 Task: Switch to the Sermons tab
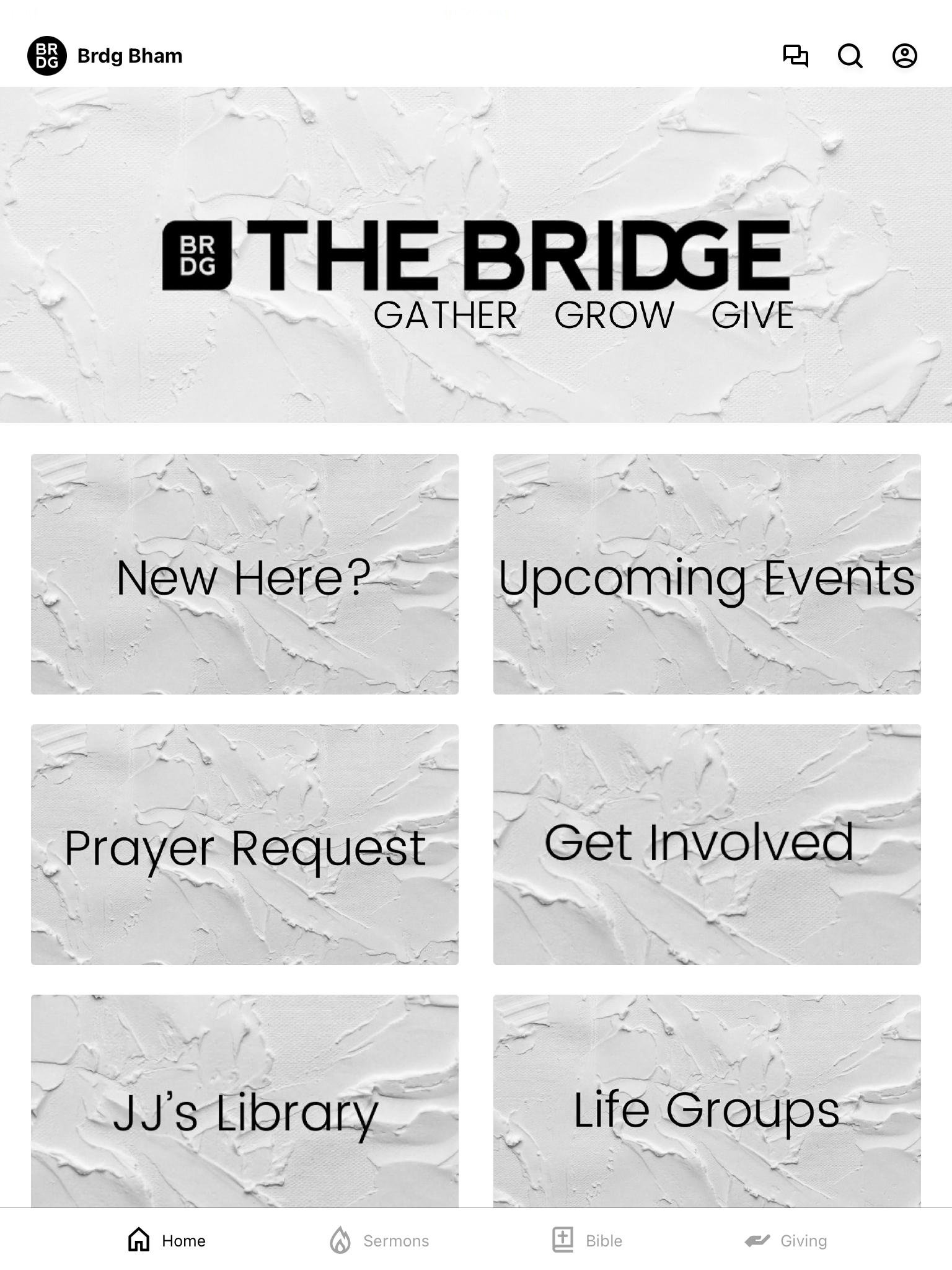(379, 1240)
